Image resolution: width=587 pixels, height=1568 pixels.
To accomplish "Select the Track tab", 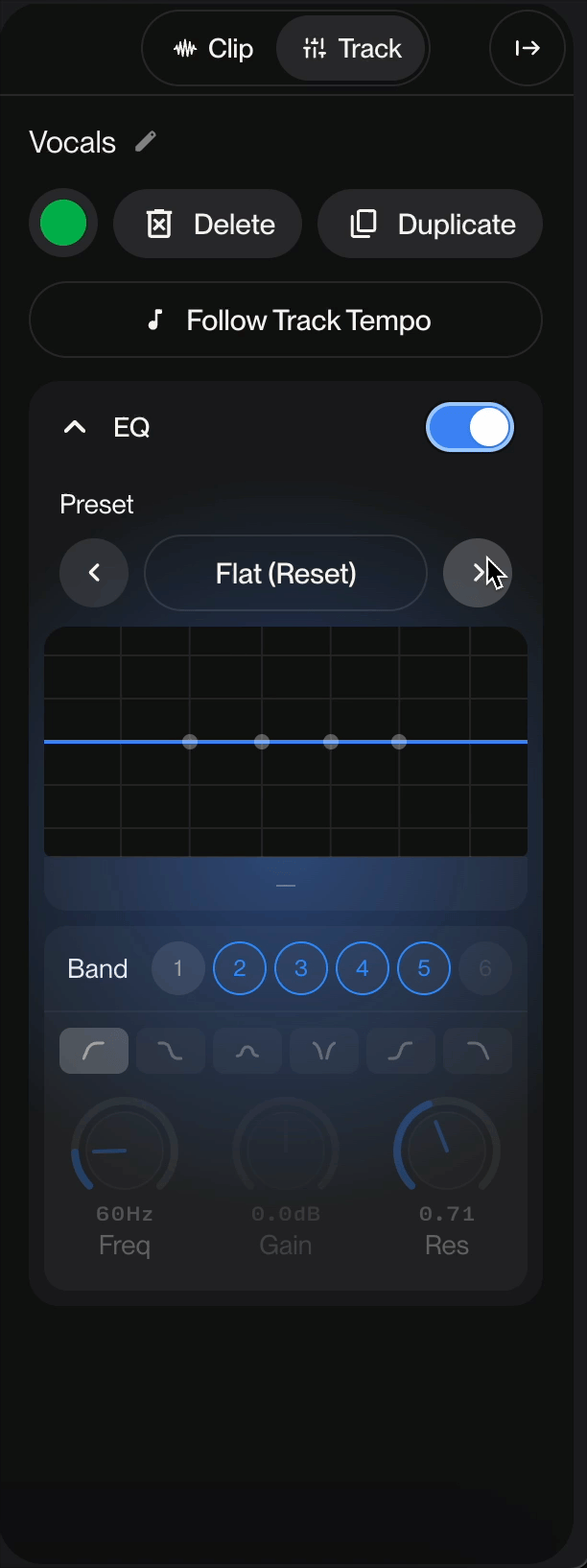I will (x=351, y=48).
